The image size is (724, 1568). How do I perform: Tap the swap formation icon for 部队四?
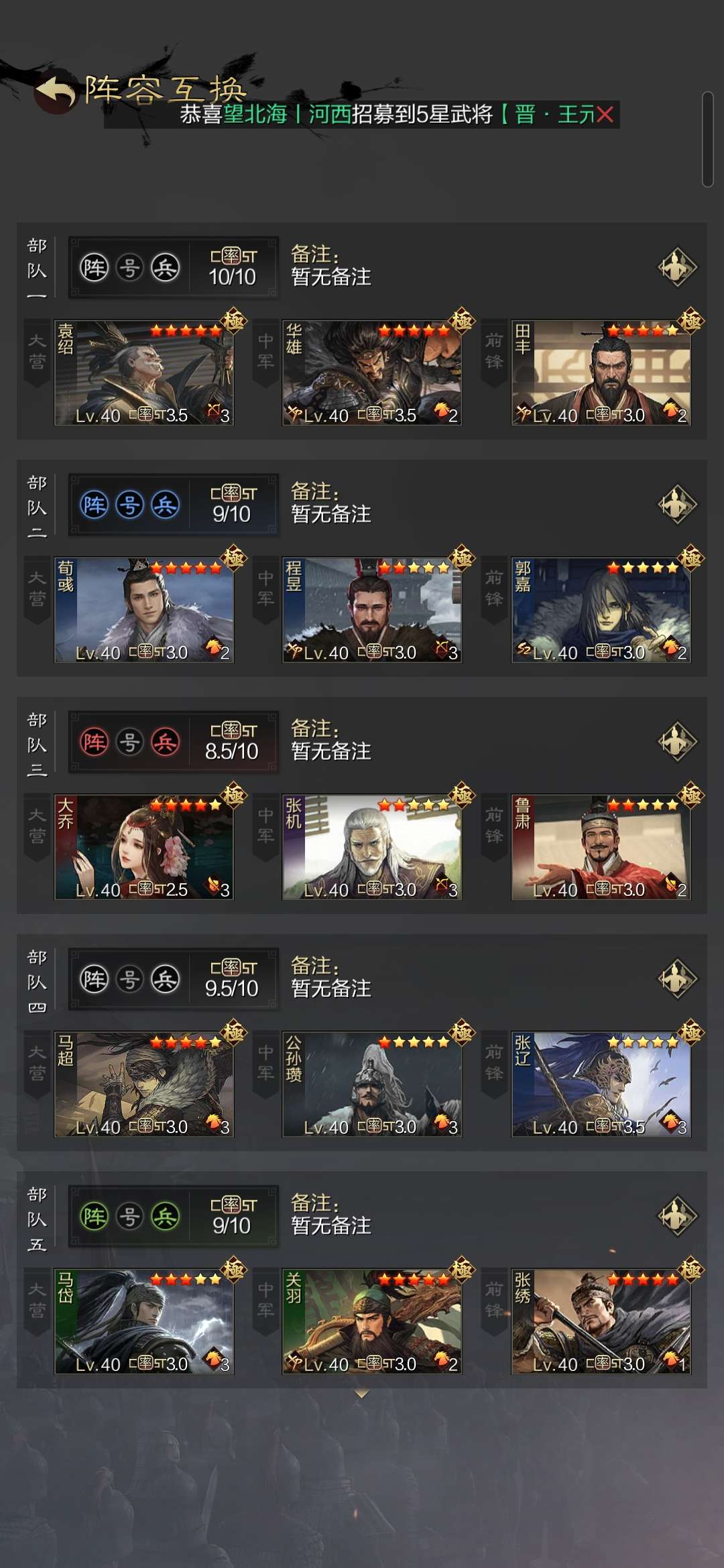(x=677, y=979)
